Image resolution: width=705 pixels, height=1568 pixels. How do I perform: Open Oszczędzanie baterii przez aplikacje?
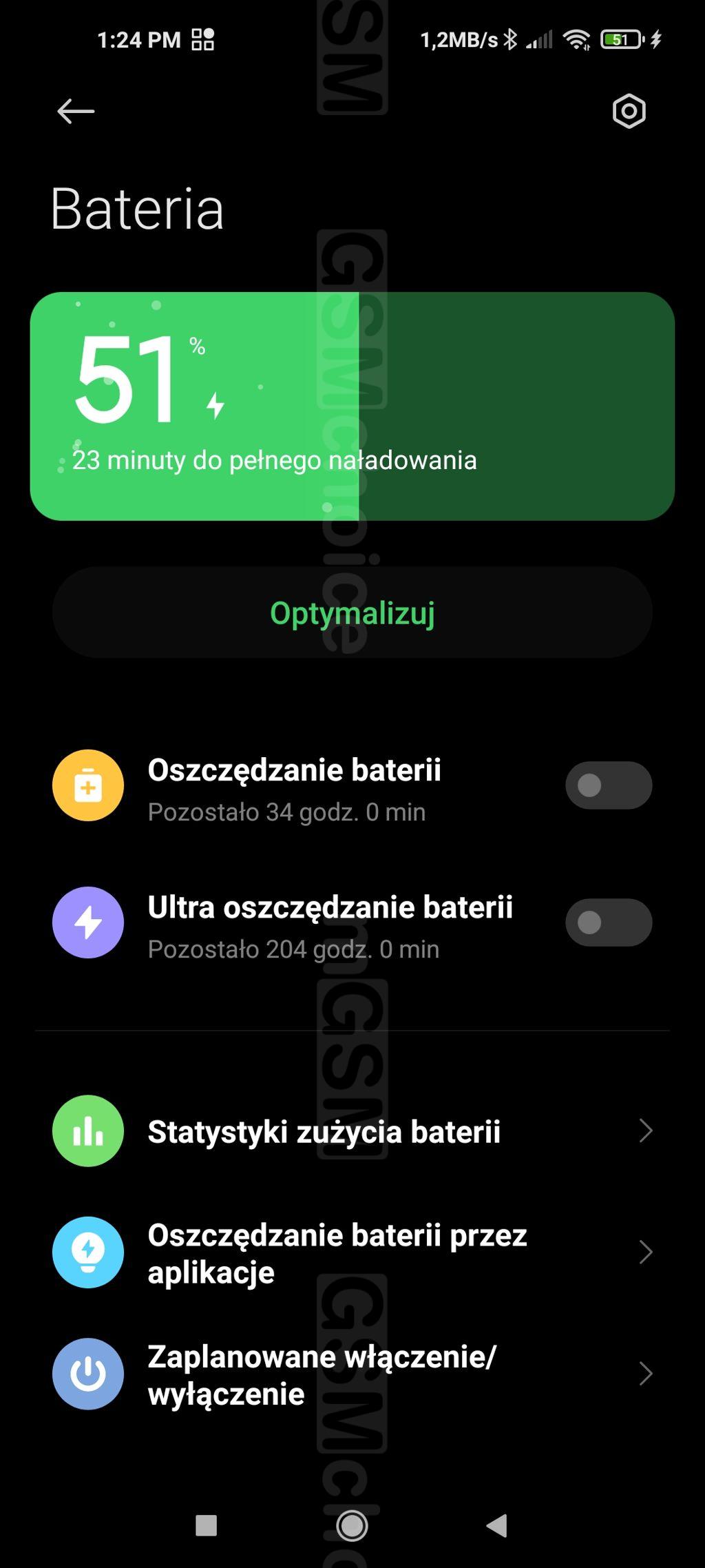352,1252
